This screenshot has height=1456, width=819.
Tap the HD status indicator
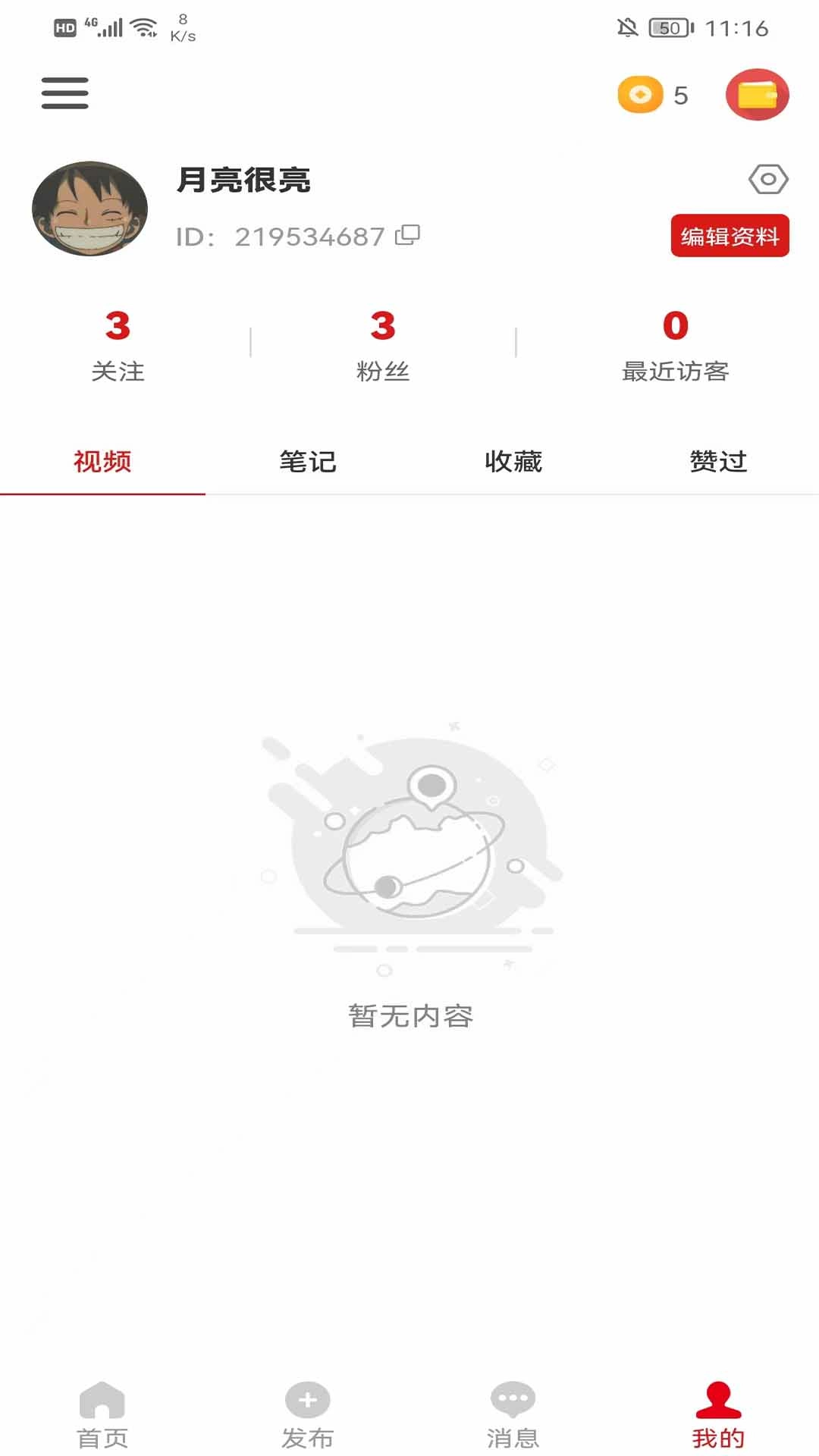(x=64, y=26)
